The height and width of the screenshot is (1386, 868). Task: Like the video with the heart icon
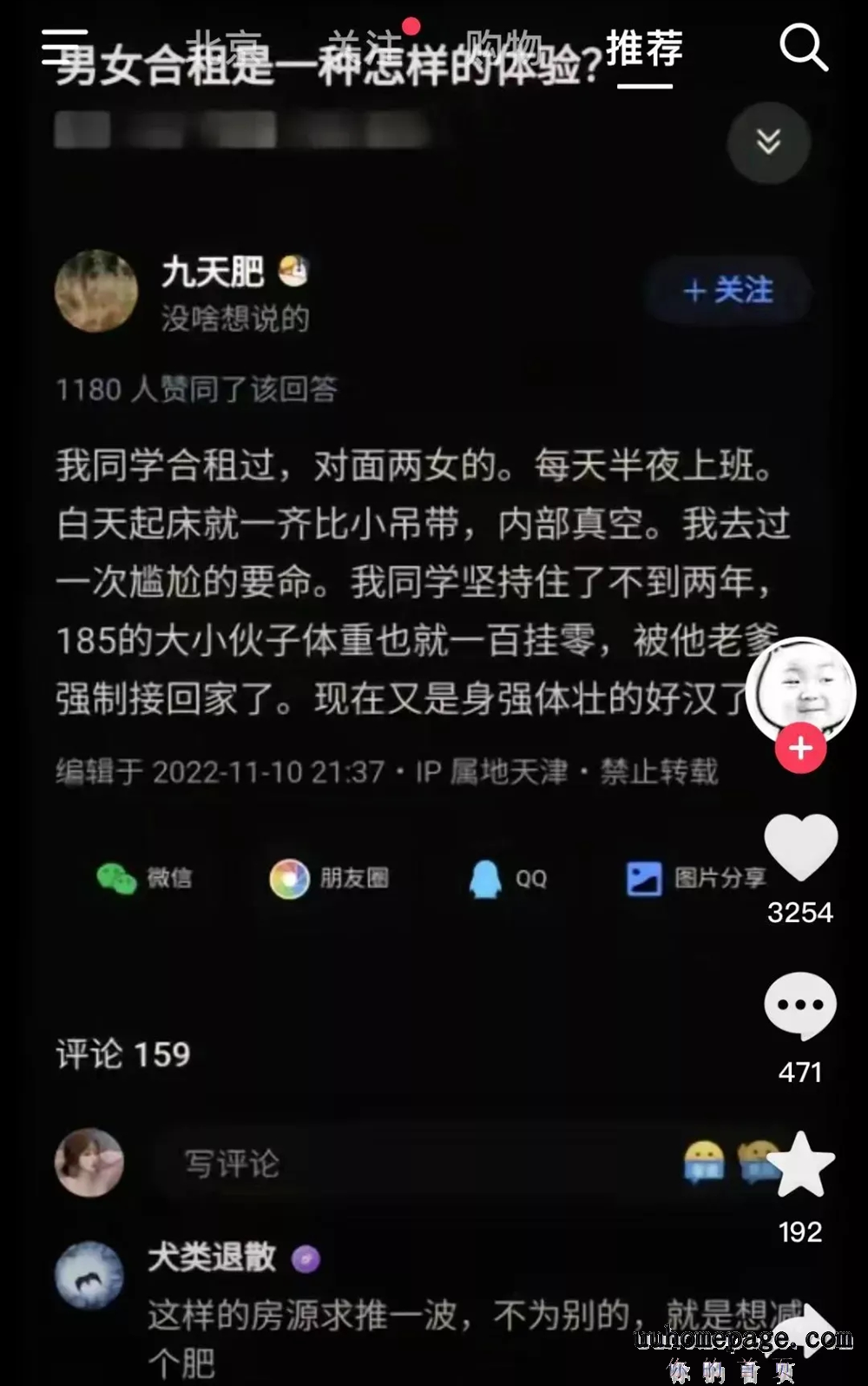800,847
